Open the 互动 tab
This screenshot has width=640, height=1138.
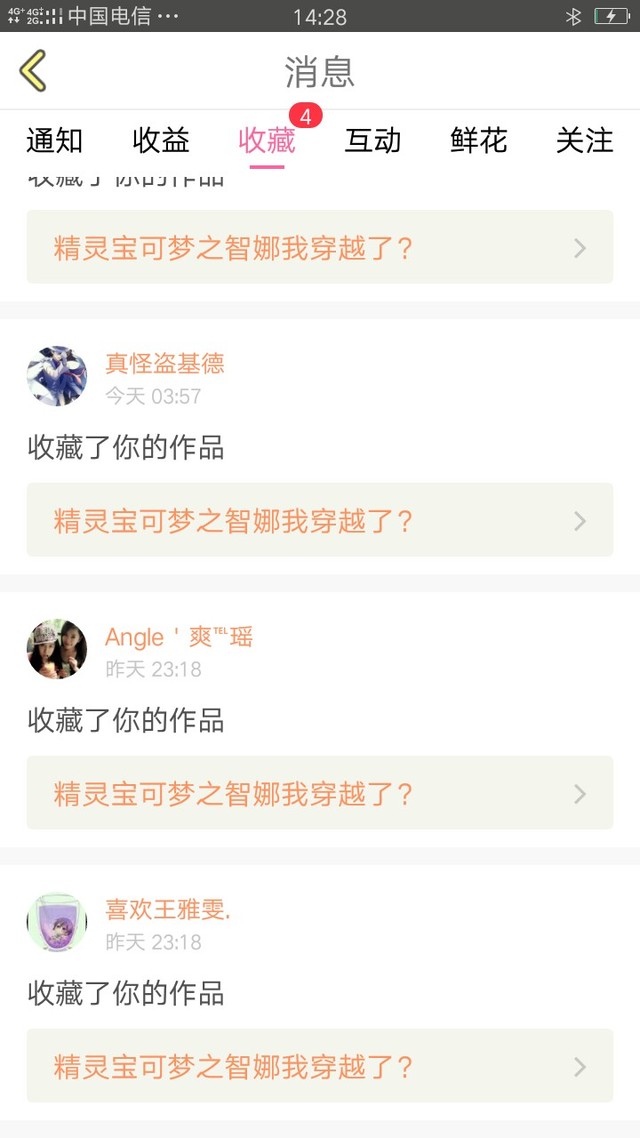coord(373,141)
